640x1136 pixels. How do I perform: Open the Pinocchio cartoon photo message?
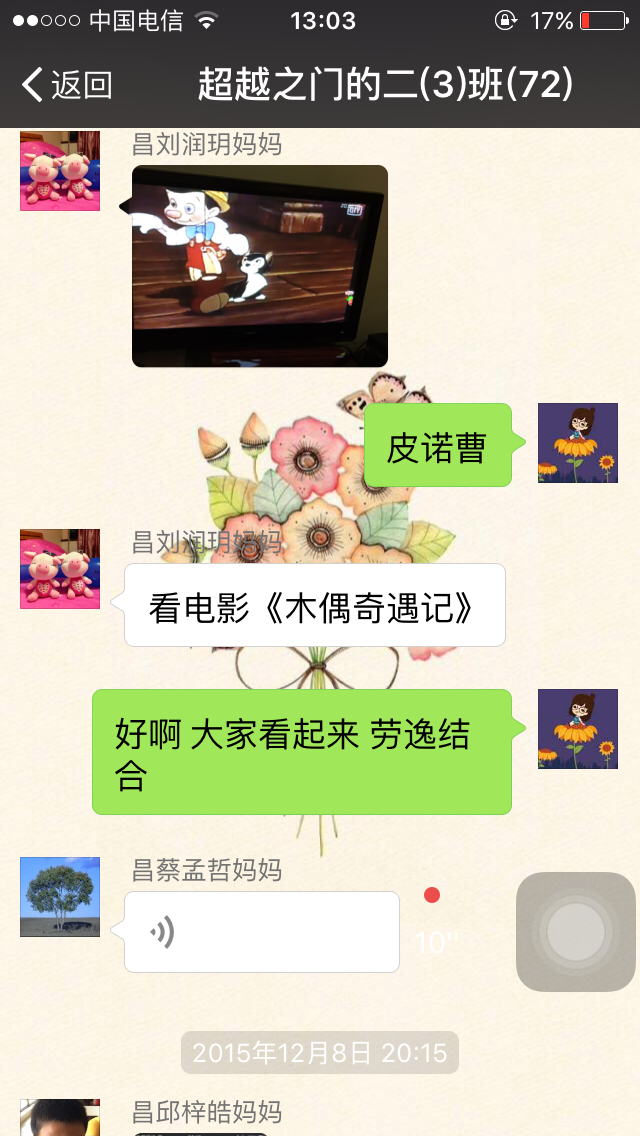pos(260,266)
